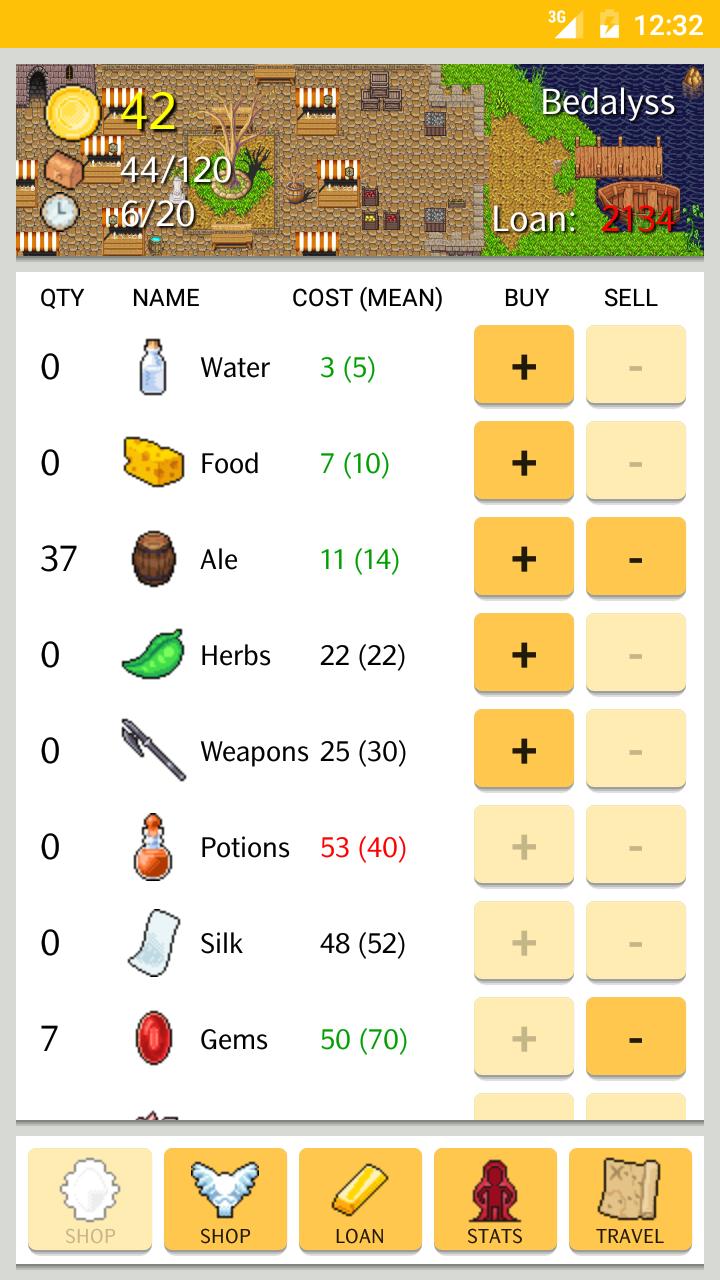Screen dimensions: 720x1280
Task: Open the SHOP tab with wings icon
Action: 225,1200
